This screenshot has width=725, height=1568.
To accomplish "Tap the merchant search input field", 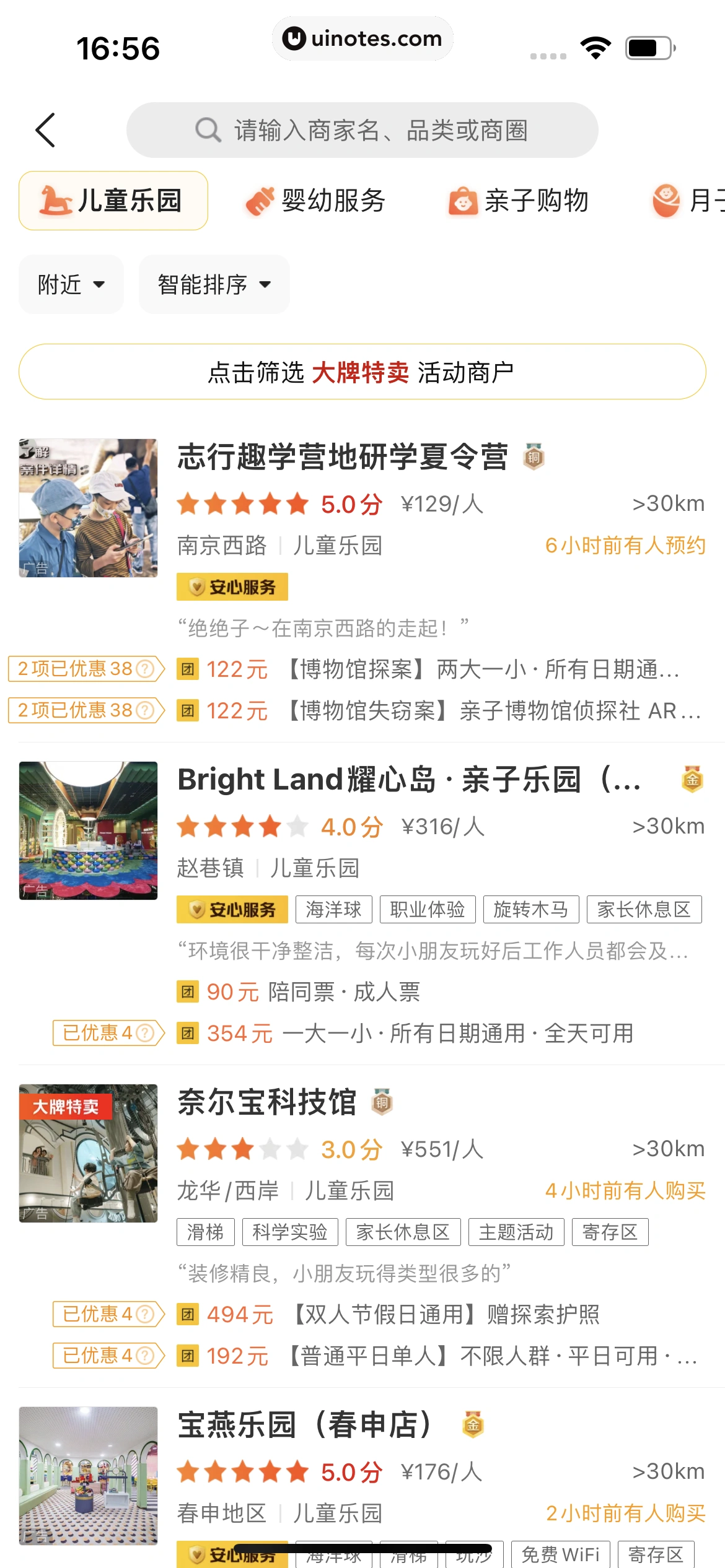I will [362, 130].
